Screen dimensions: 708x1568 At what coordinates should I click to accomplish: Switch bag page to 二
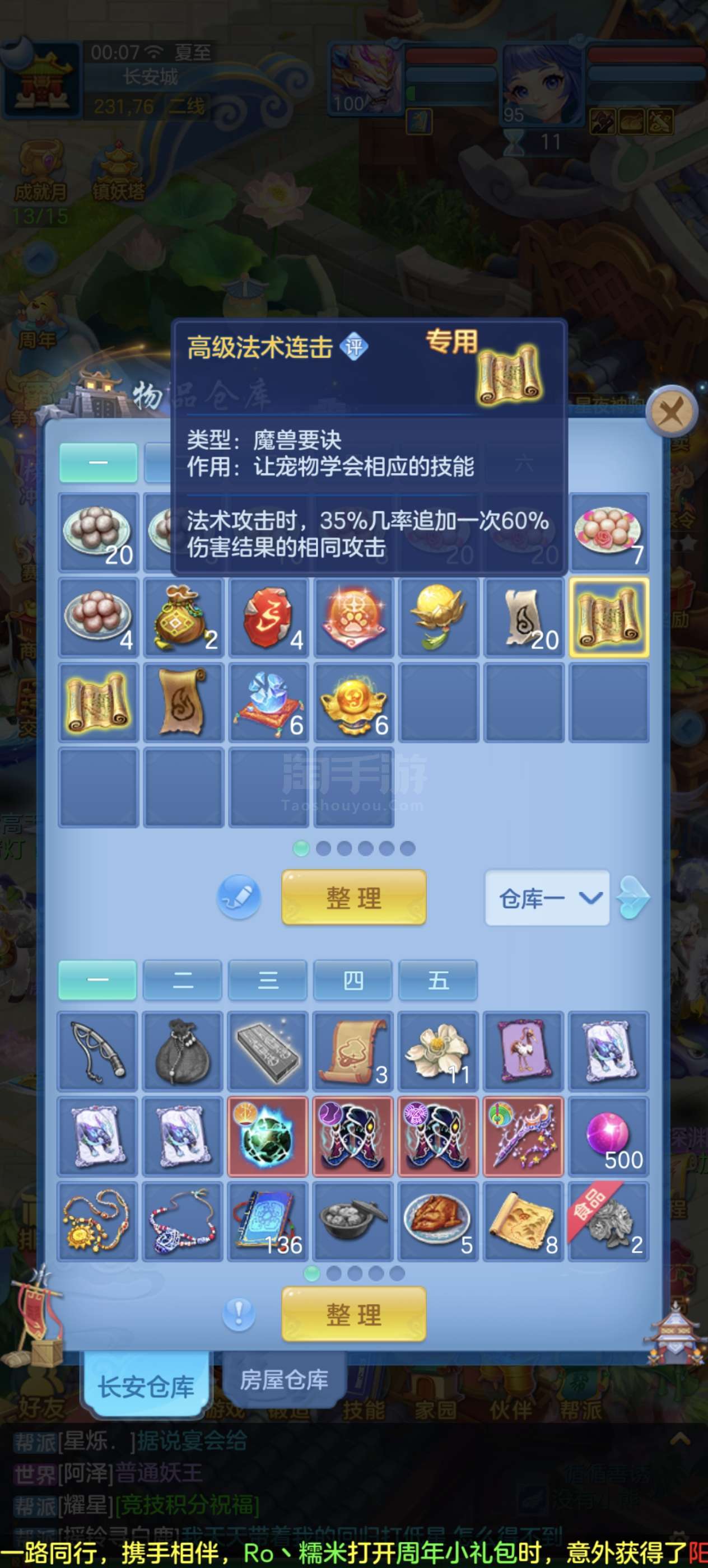point(183,980)
